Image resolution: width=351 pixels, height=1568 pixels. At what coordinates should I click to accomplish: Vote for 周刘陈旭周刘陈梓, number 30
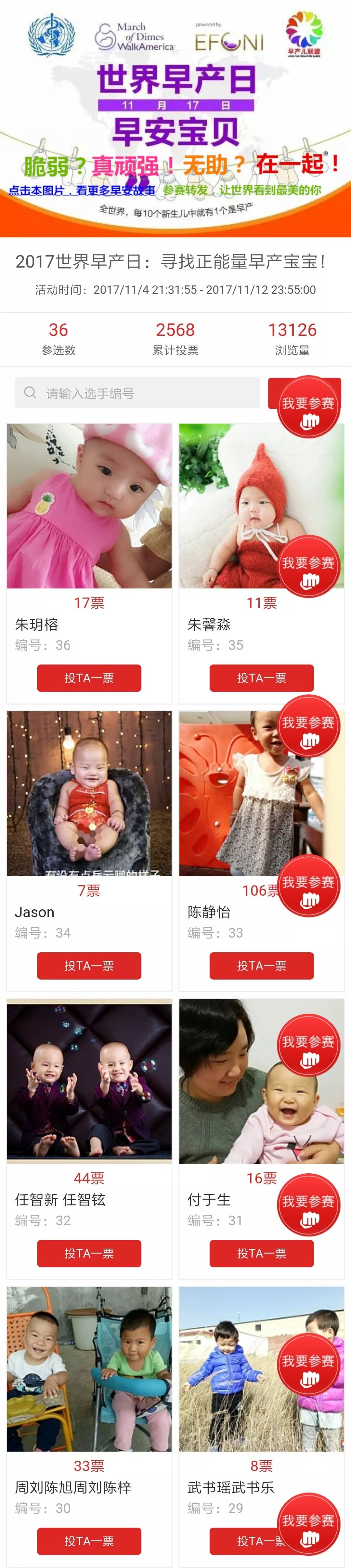coord(89,1541)
